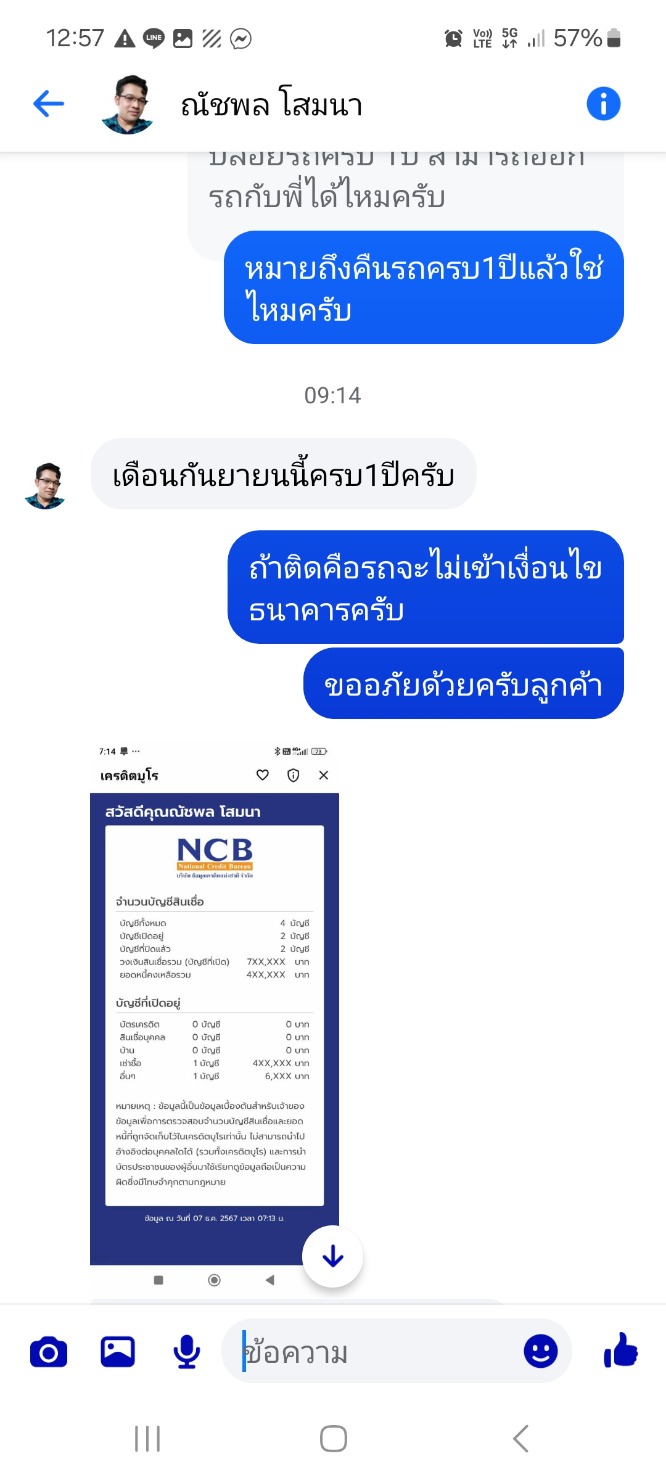Image resolution: width=666 pixels, height=1480 pixels.
Task: Open the photo gallery picker
Action: (118, 1352)
